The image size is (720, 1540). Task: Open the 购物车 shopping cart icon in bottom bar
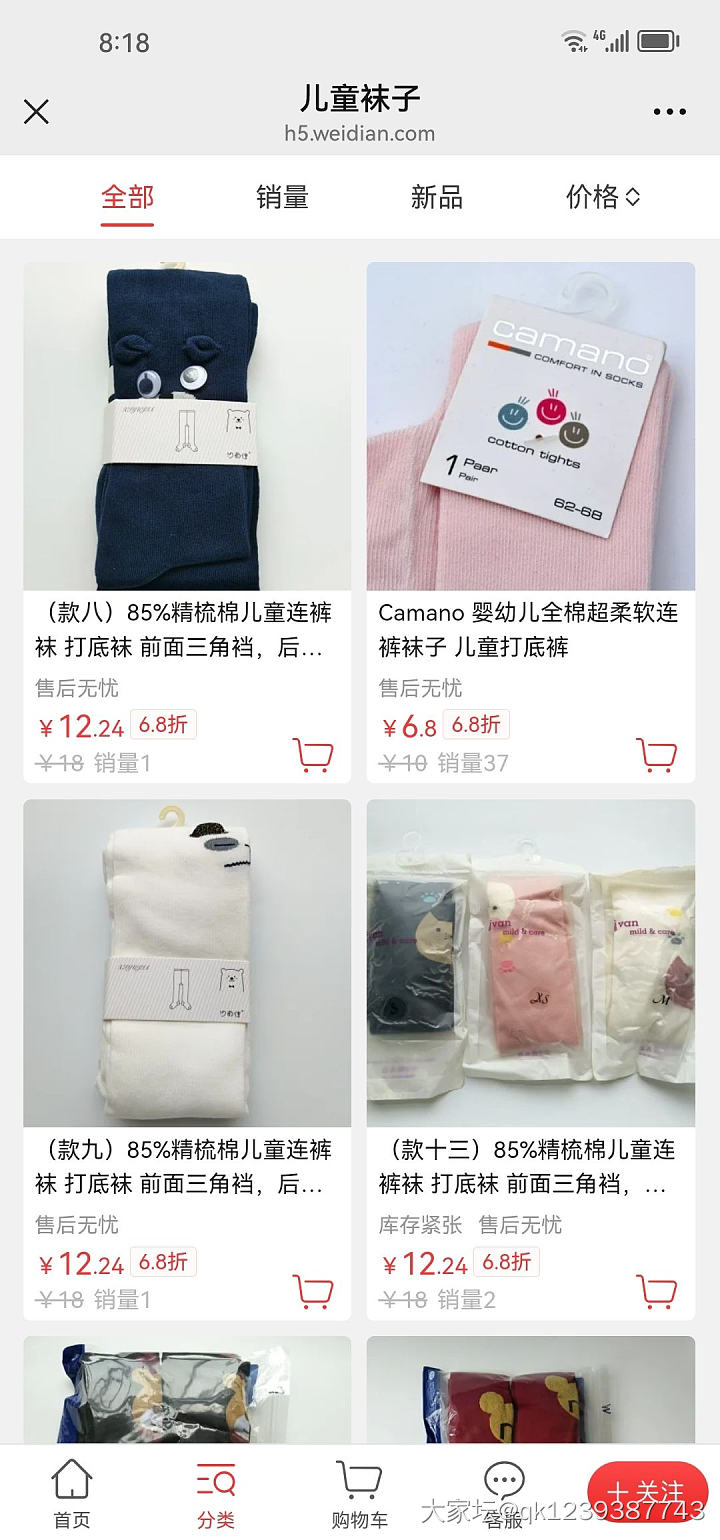click(x=358, y=1490)
